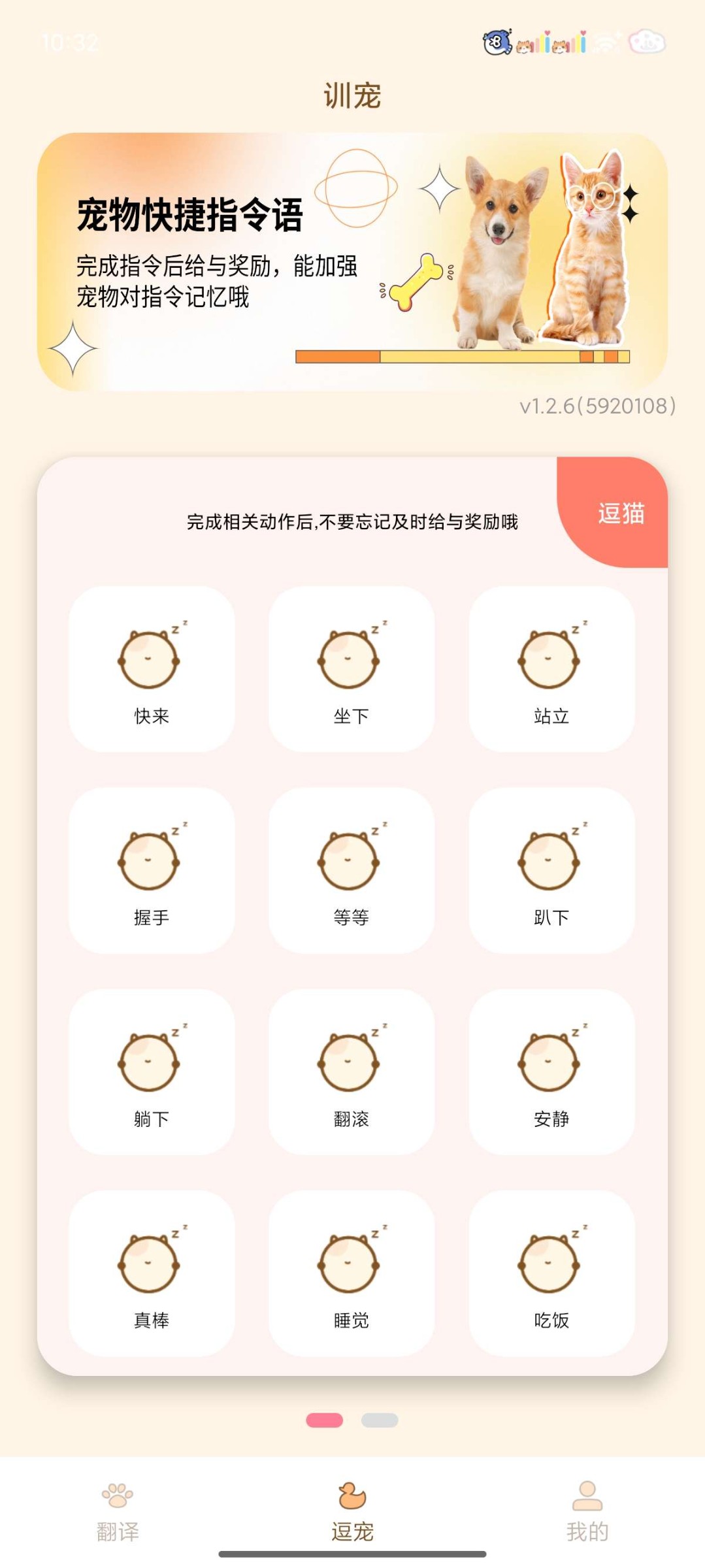Play the 吃饭 command

551,1273
